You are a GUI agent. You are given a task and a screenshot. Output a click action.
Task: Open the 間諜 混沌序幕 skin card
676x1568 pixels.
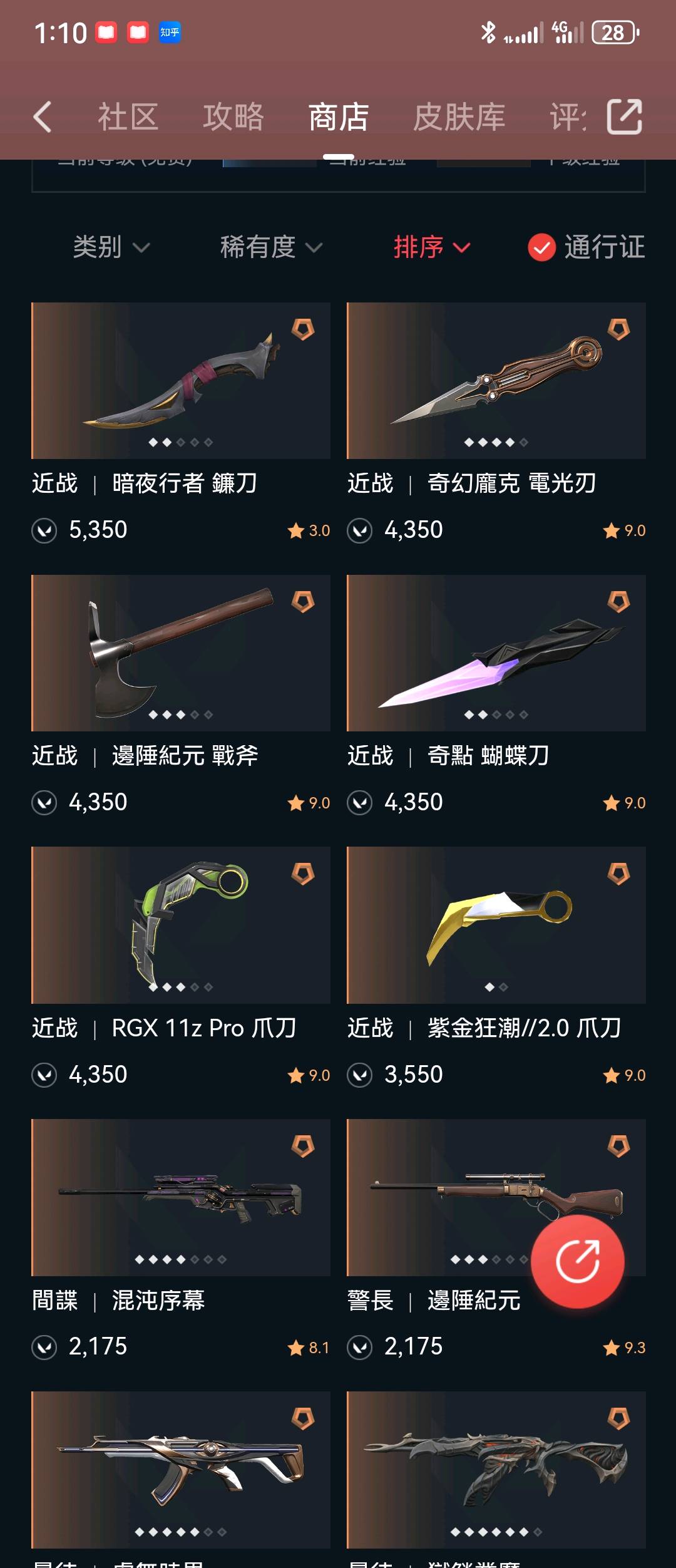click(181, 1197)
